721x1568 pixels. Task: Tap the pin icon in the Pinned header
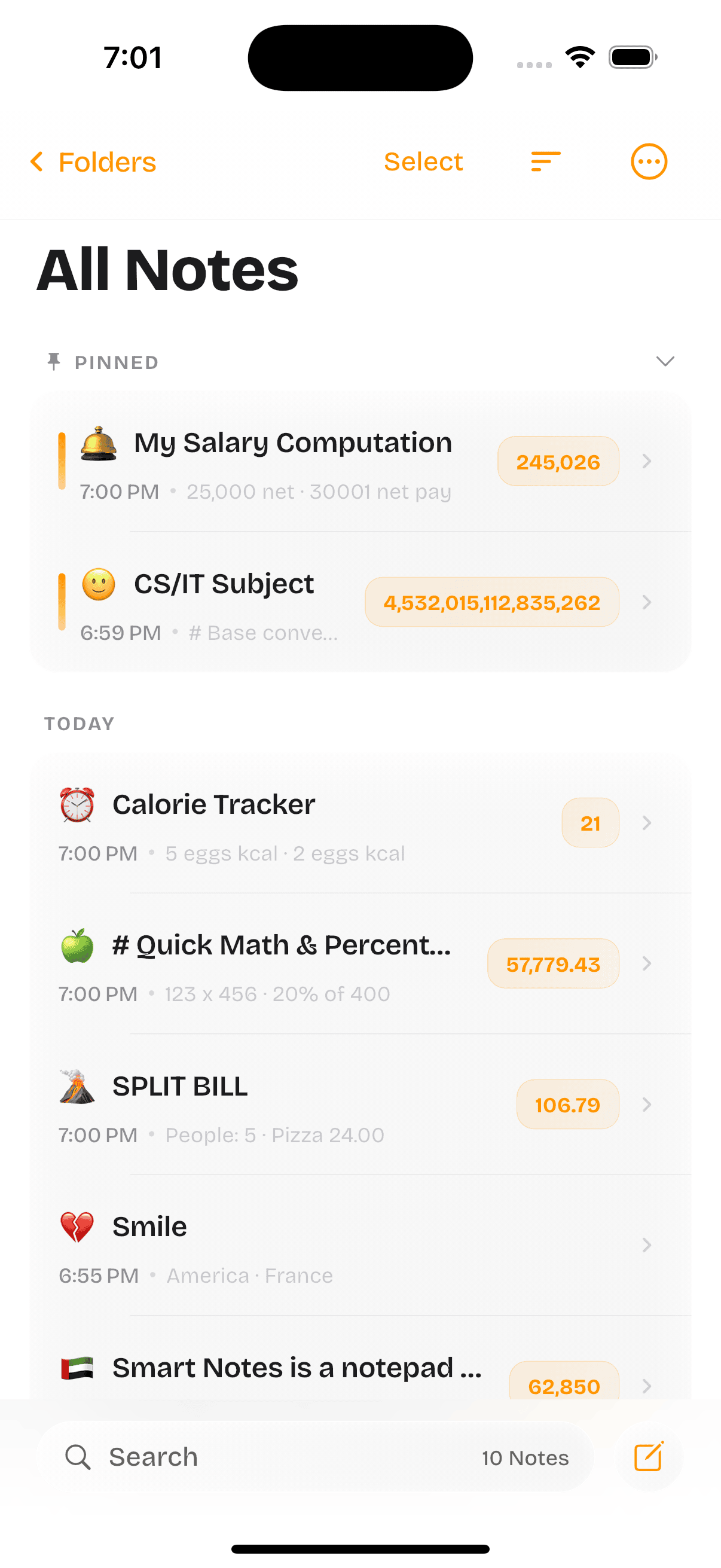click(x=54, y=362)
